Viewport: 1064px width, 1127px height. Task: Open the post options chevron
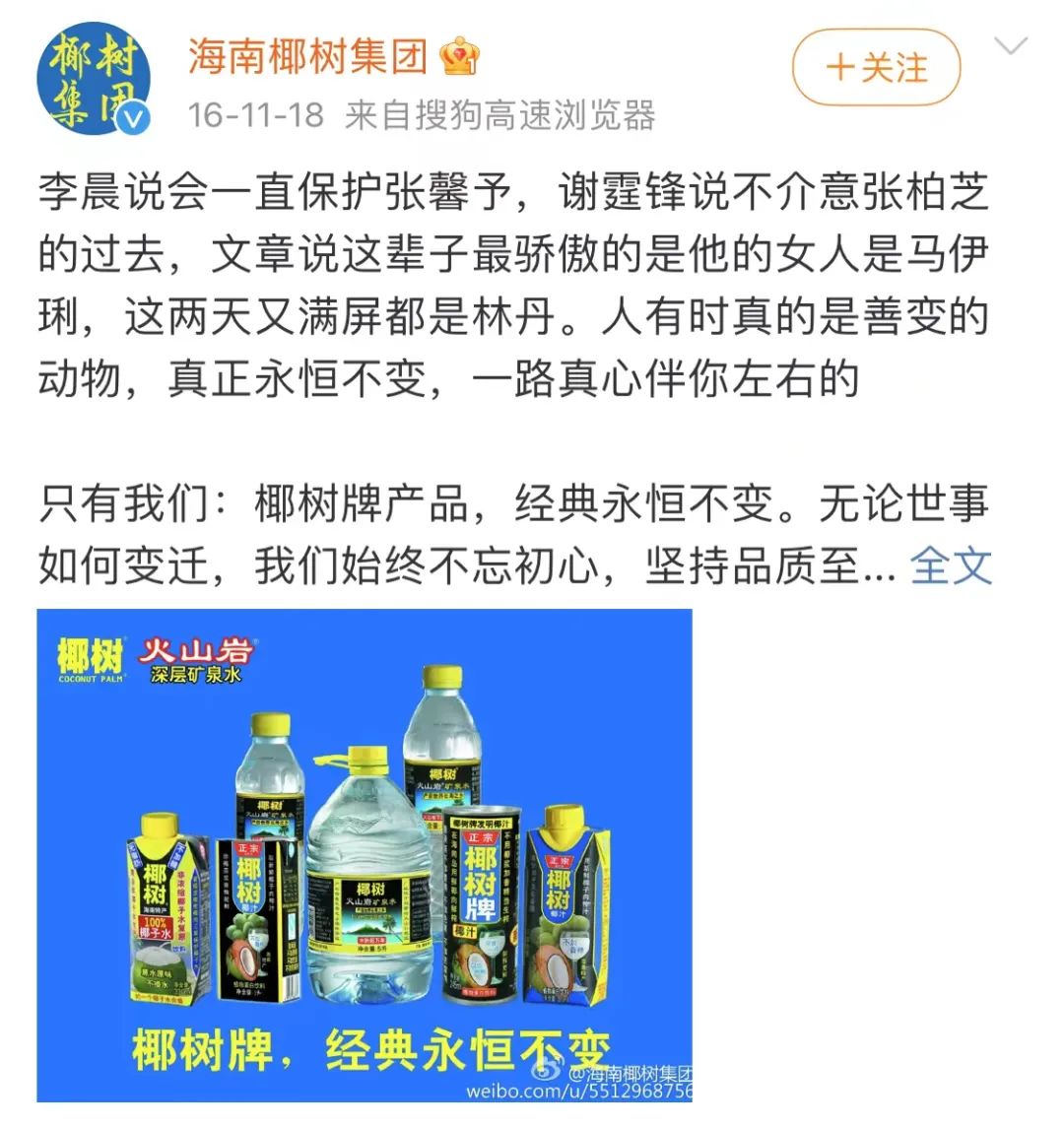[x=1011, y=47]
